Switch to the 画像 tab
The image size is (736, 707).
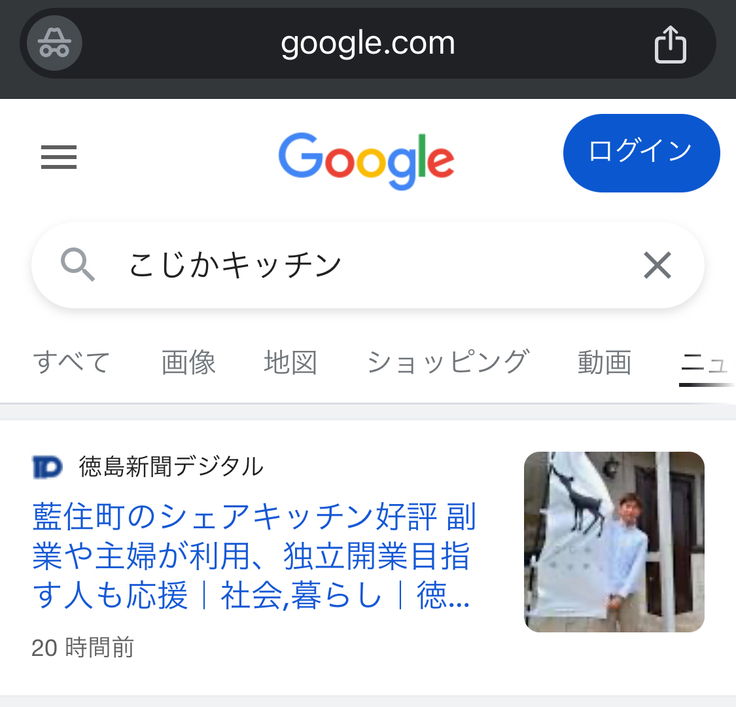(x=188, y=362)
